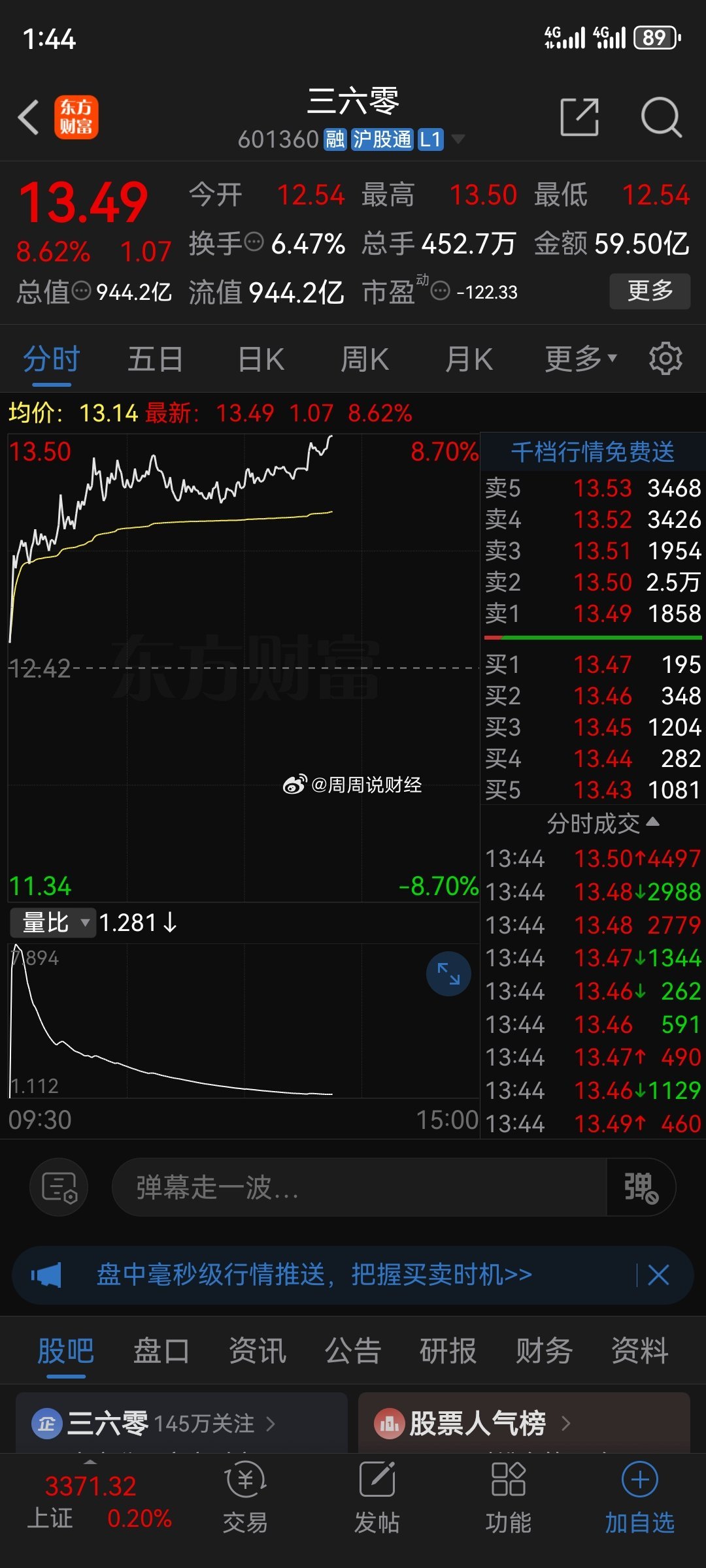Expand volume chart to fullscreen

(x=448, y=973)
